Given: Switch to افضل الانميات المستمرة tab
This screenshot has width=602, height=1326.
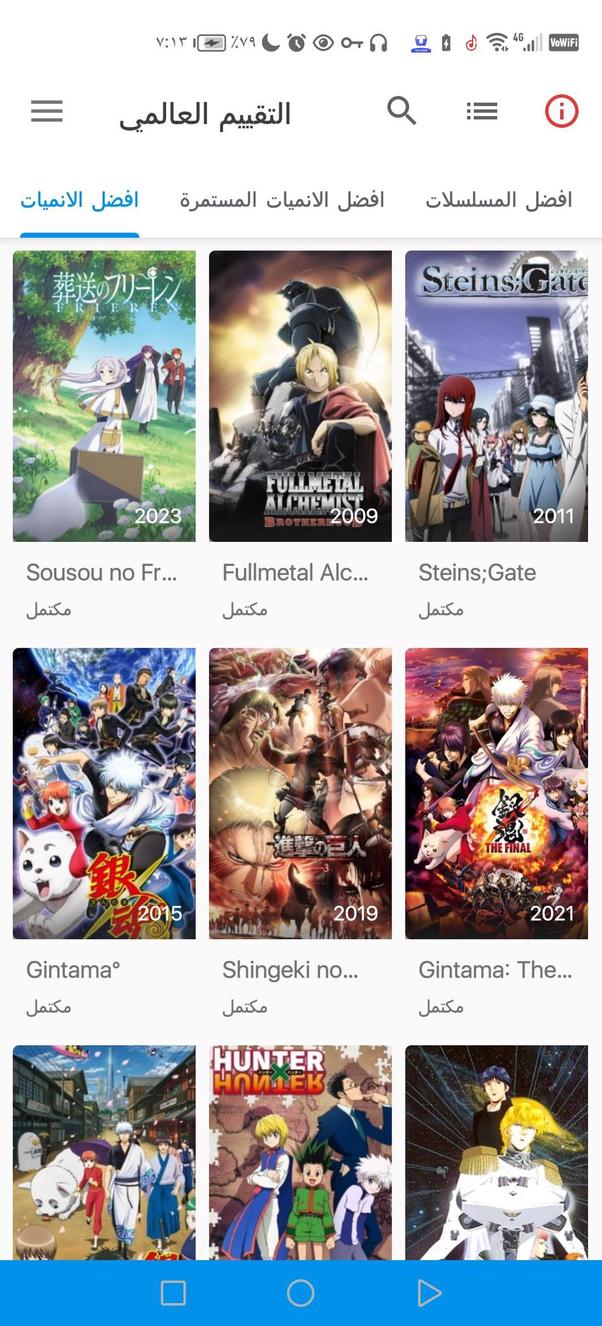Looking at the screenshot, I should (282, 199).
